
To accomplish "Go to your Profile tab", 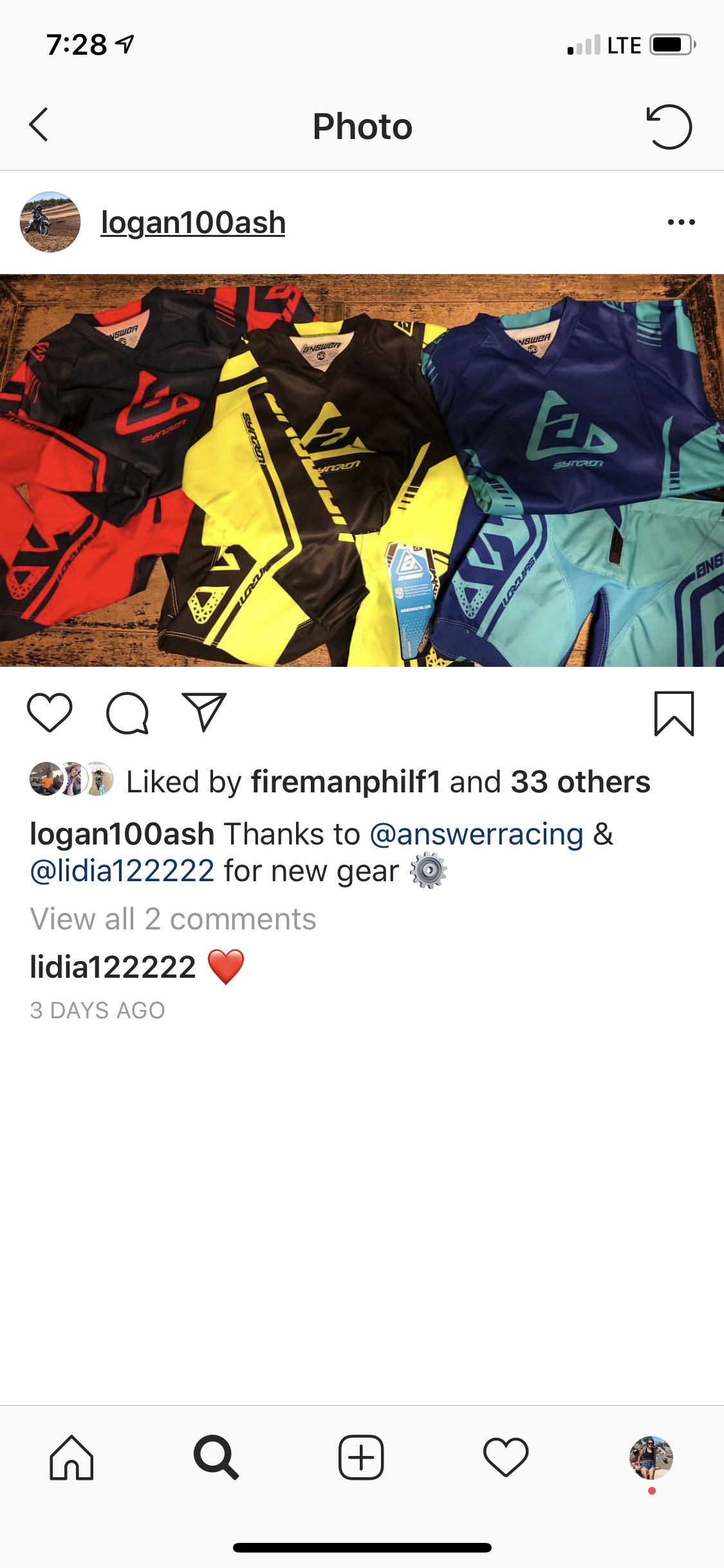I will (651, 1458).
